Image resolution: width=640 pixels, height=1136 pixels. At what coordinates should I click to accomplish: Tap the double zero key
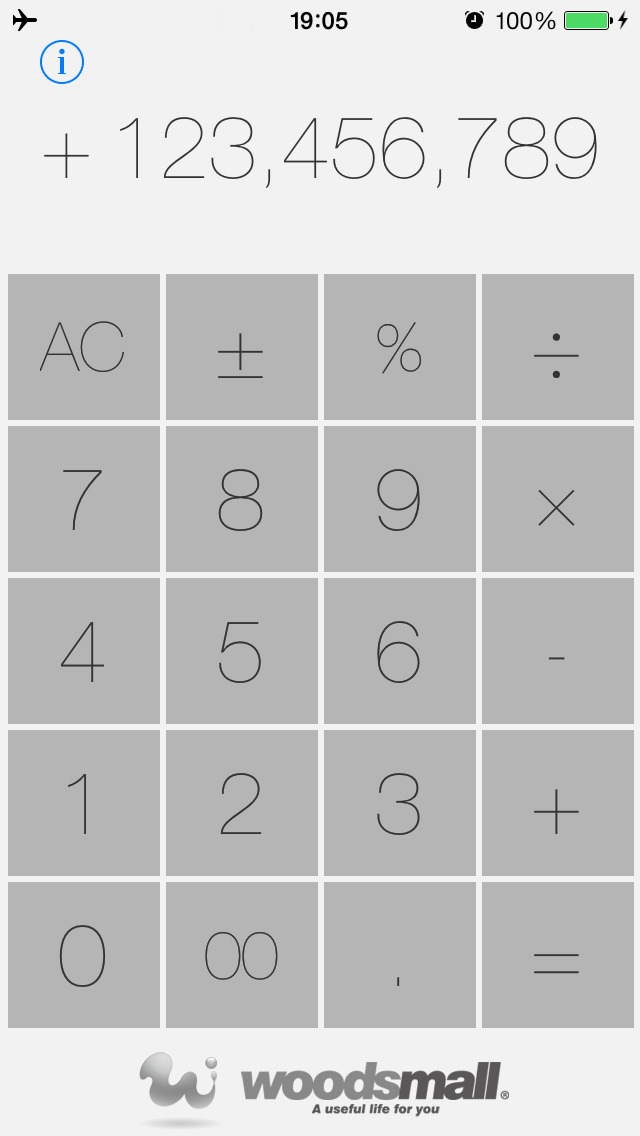click(x=241, y=955)
